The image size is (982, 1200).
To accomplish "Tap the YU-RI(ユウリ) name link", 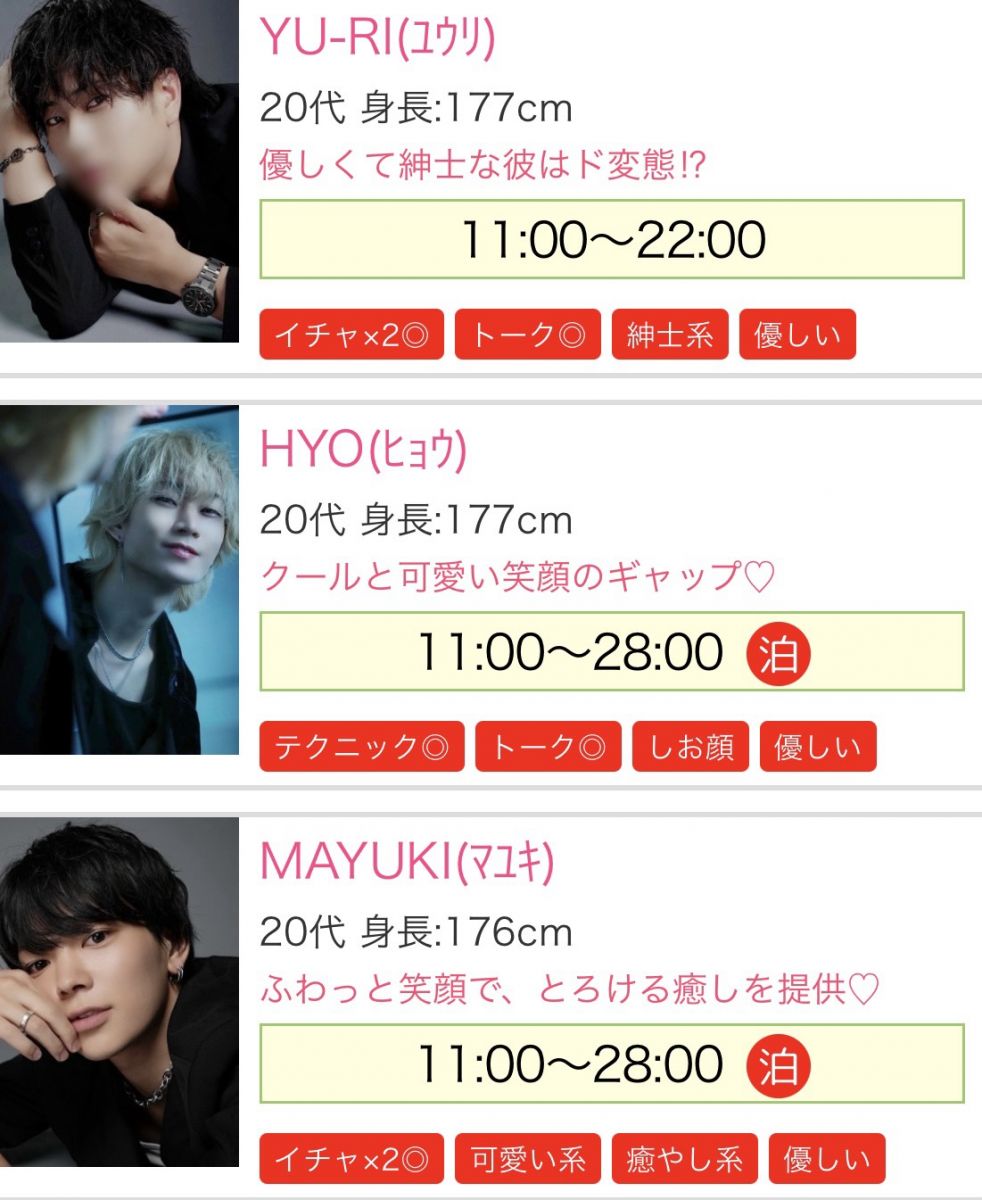I will [x=378, y=37].
